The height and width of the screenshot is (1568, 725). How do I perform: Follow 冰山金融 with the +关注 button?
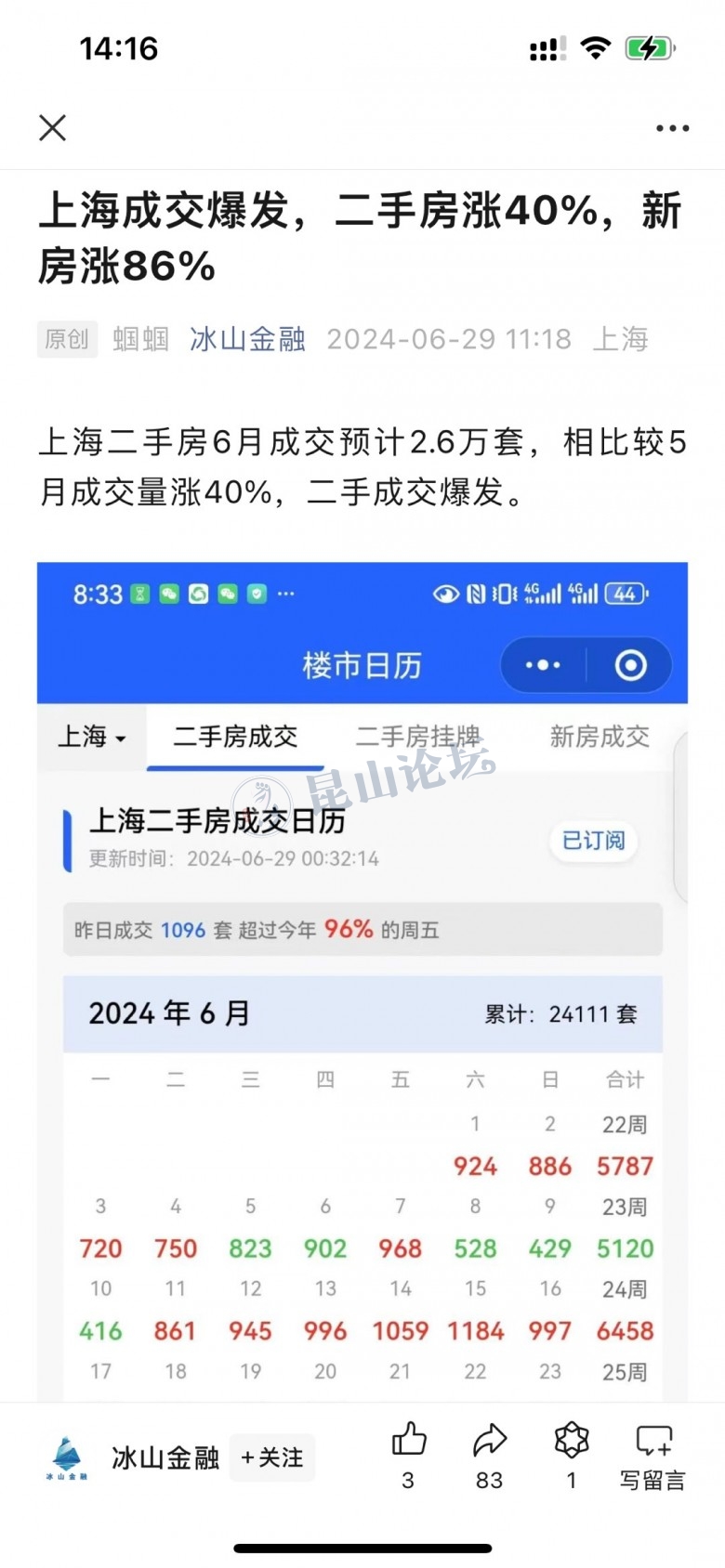click(x=272, y=1457)
